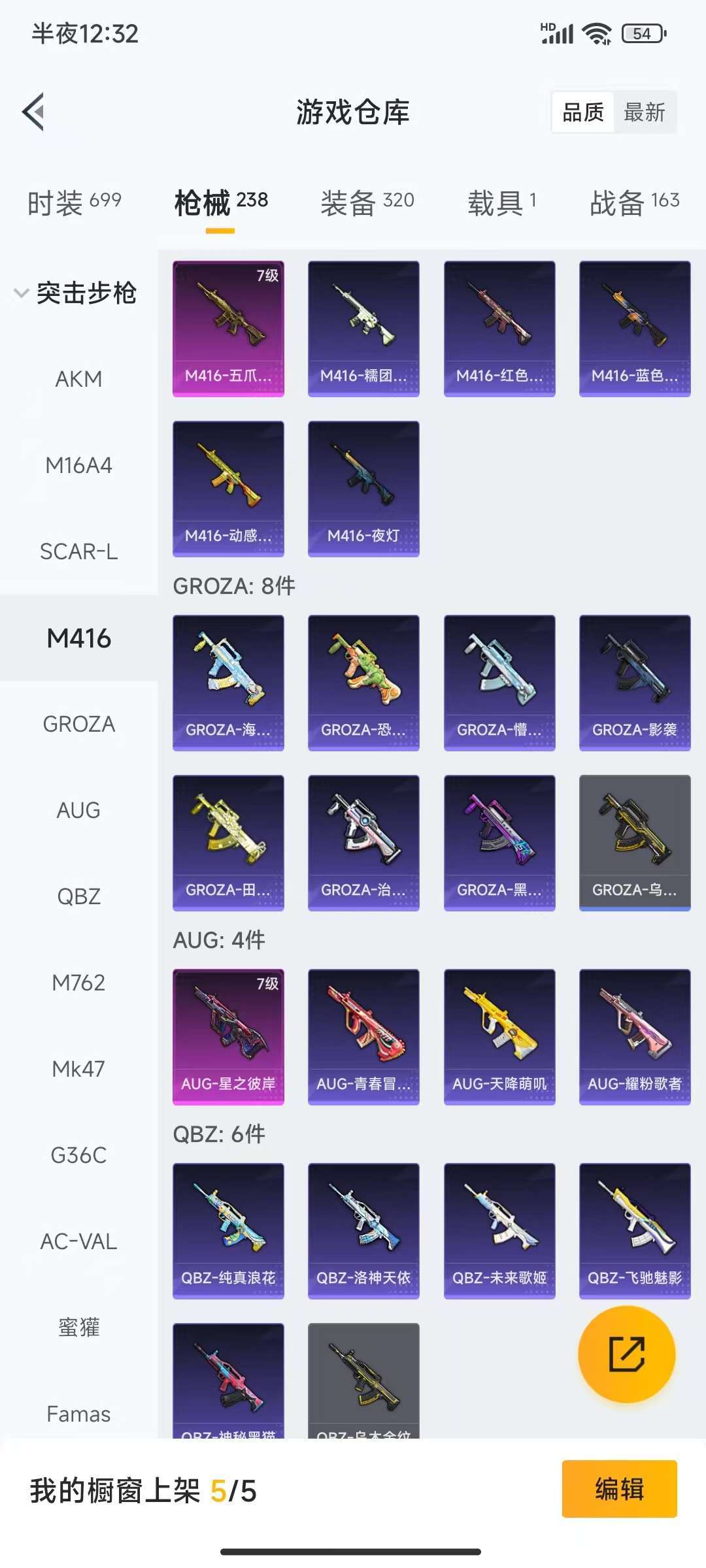The width and height of the screenshot is (706, 1568).
Task: Open the QBZ-洛神天依 skin card
Action: [x=363, y=1231]
